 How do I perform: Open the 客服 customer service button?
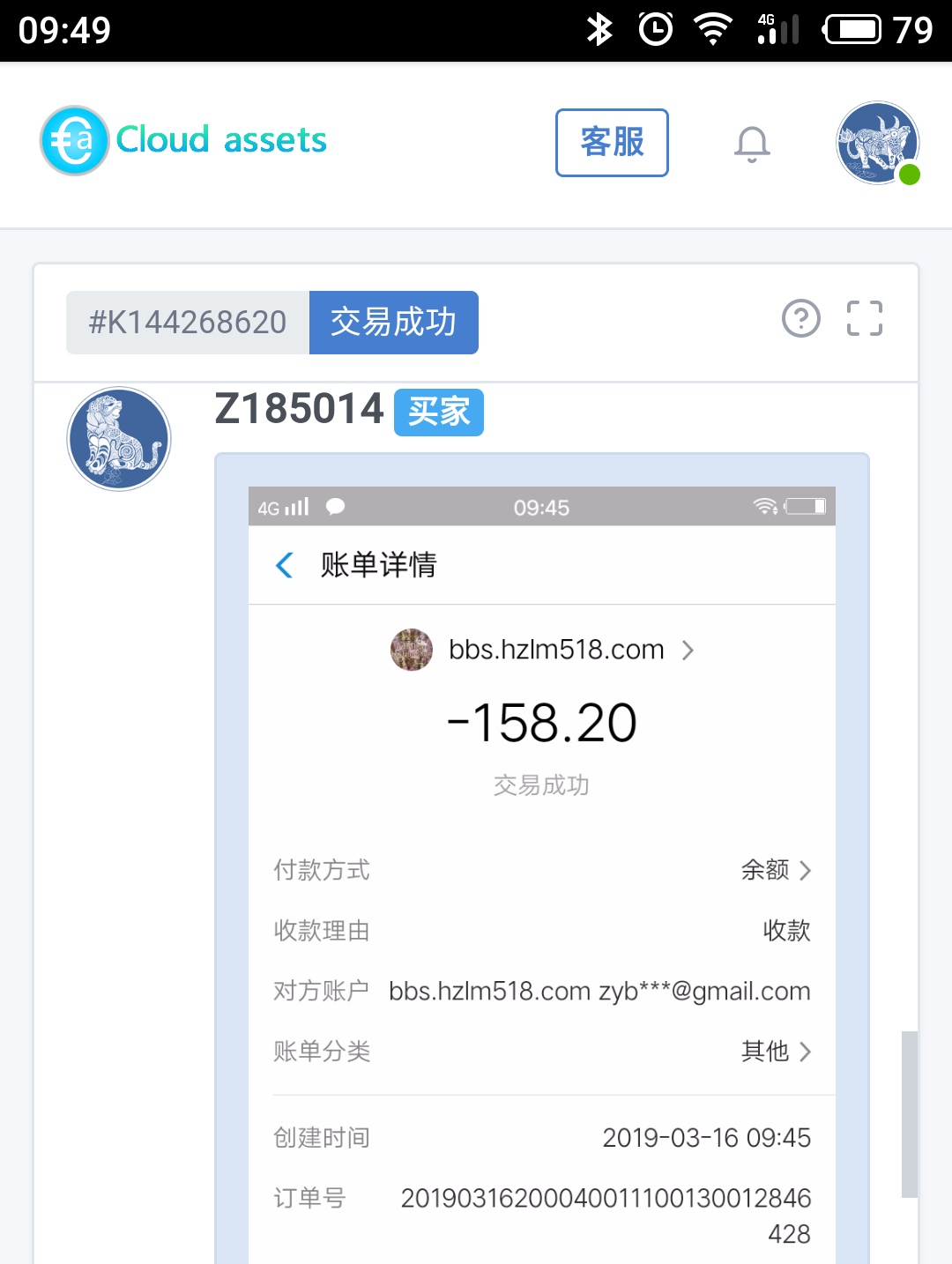click(x=612, y=143)
